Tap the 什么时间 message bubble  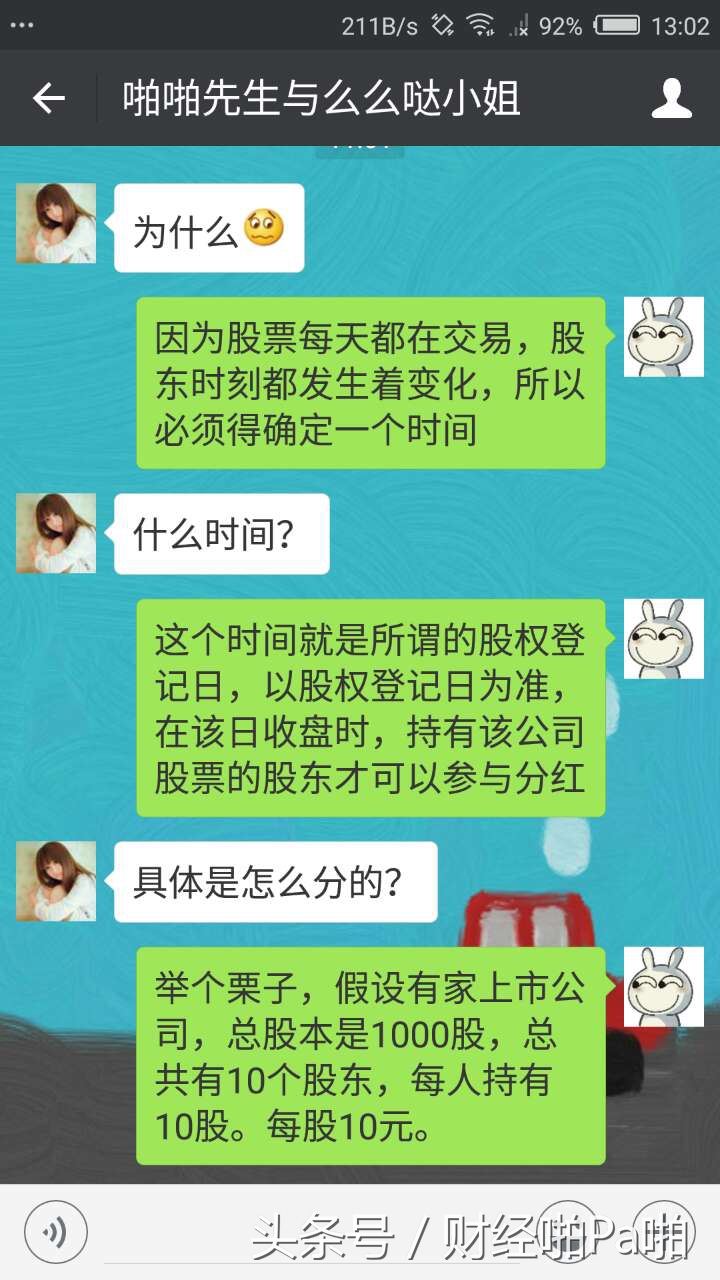point(220,535)
